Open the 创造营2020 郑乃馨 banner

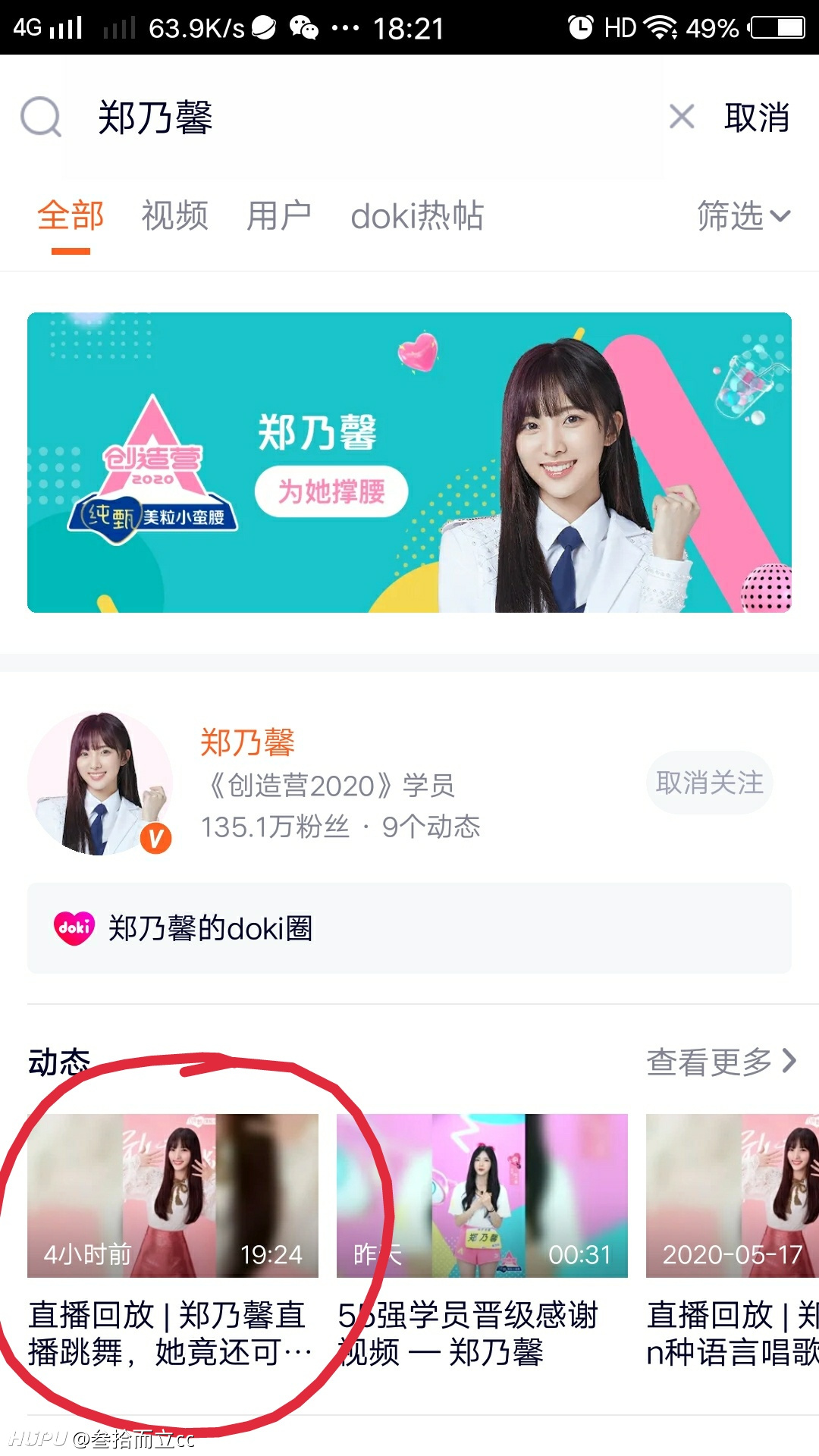click(x=409, y=463)
